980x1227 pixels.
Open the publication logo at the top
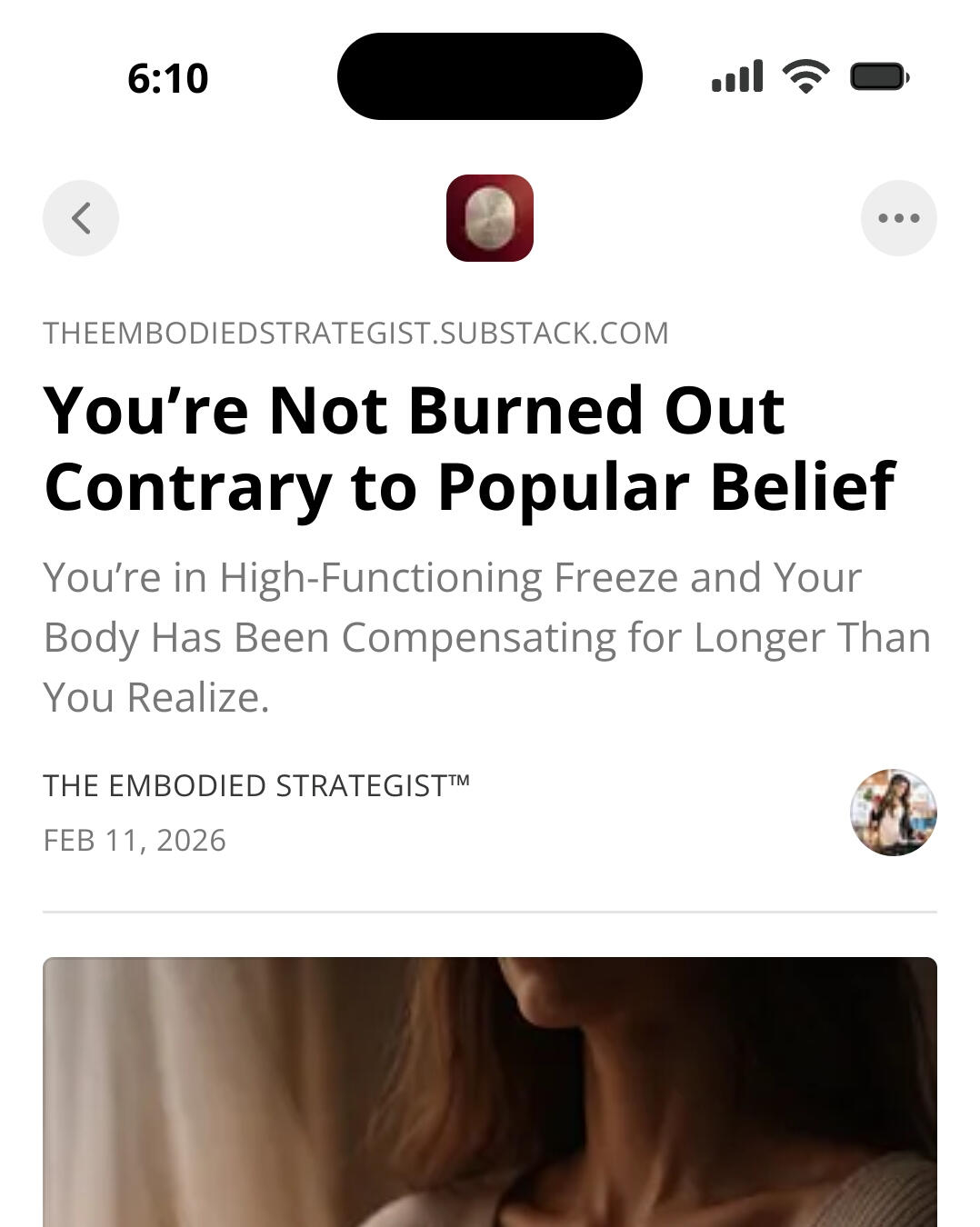point(489,218)
